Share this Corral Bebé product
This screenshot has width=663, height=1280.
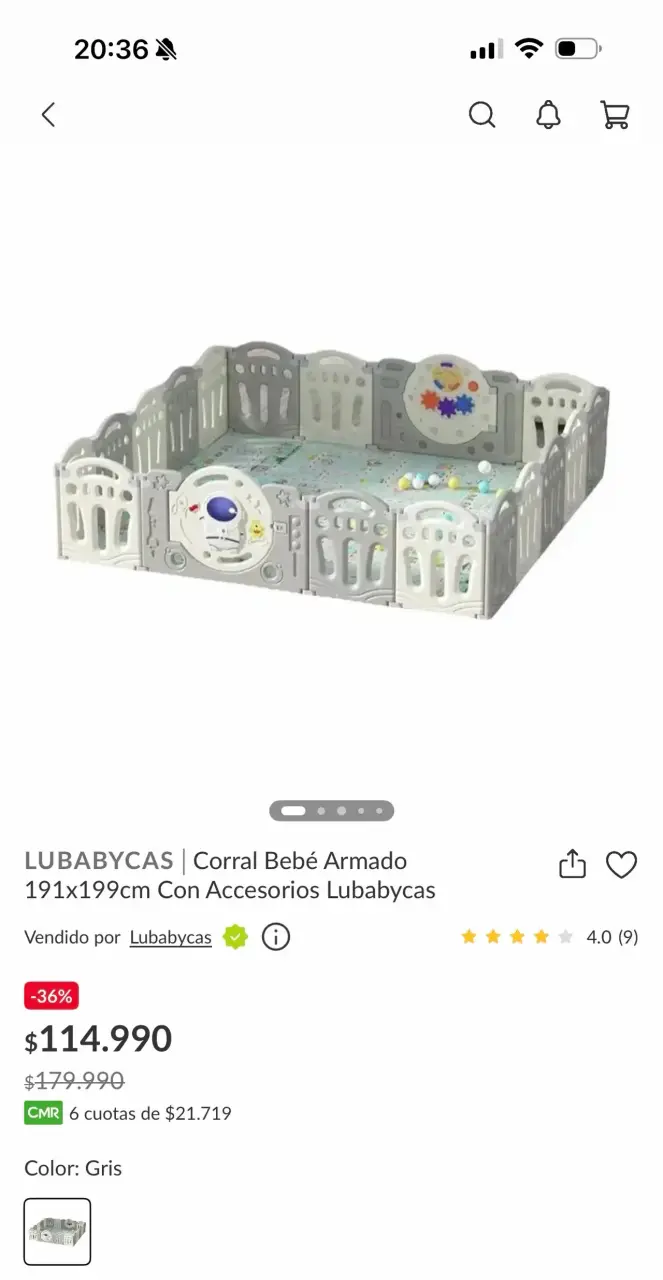[572, 864]
